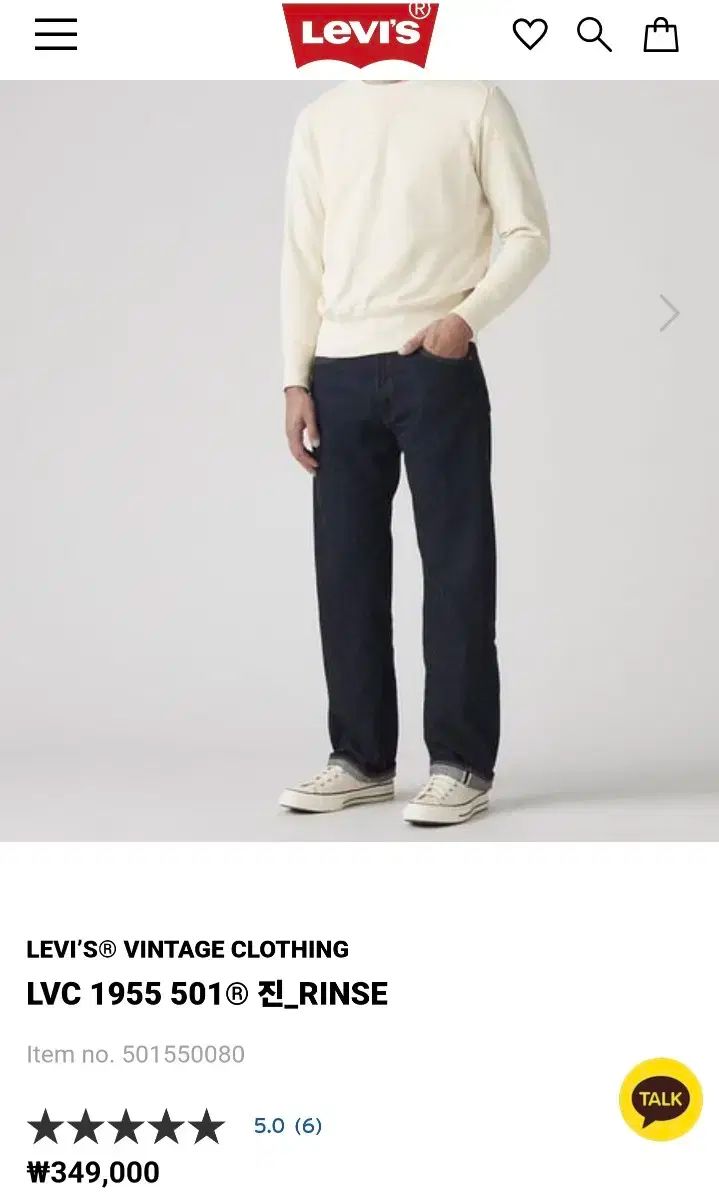Go to Levi's home via logo
The height and width of the screenshot is (1200, 719).
coord(360,35)
